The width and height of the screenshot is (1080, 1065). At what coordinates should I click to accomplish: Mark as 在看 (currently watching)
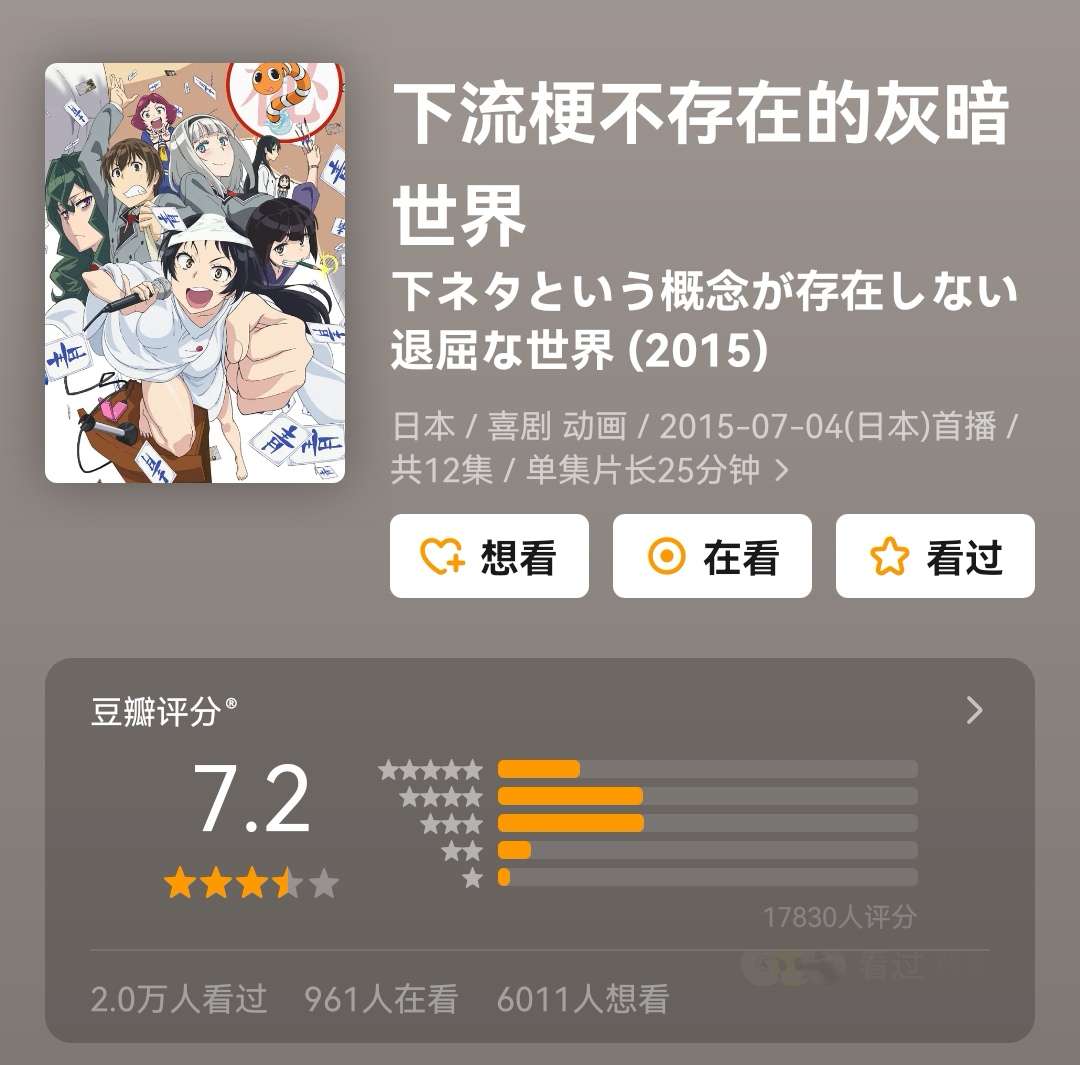pyautogui.click(x=712, y=556)
